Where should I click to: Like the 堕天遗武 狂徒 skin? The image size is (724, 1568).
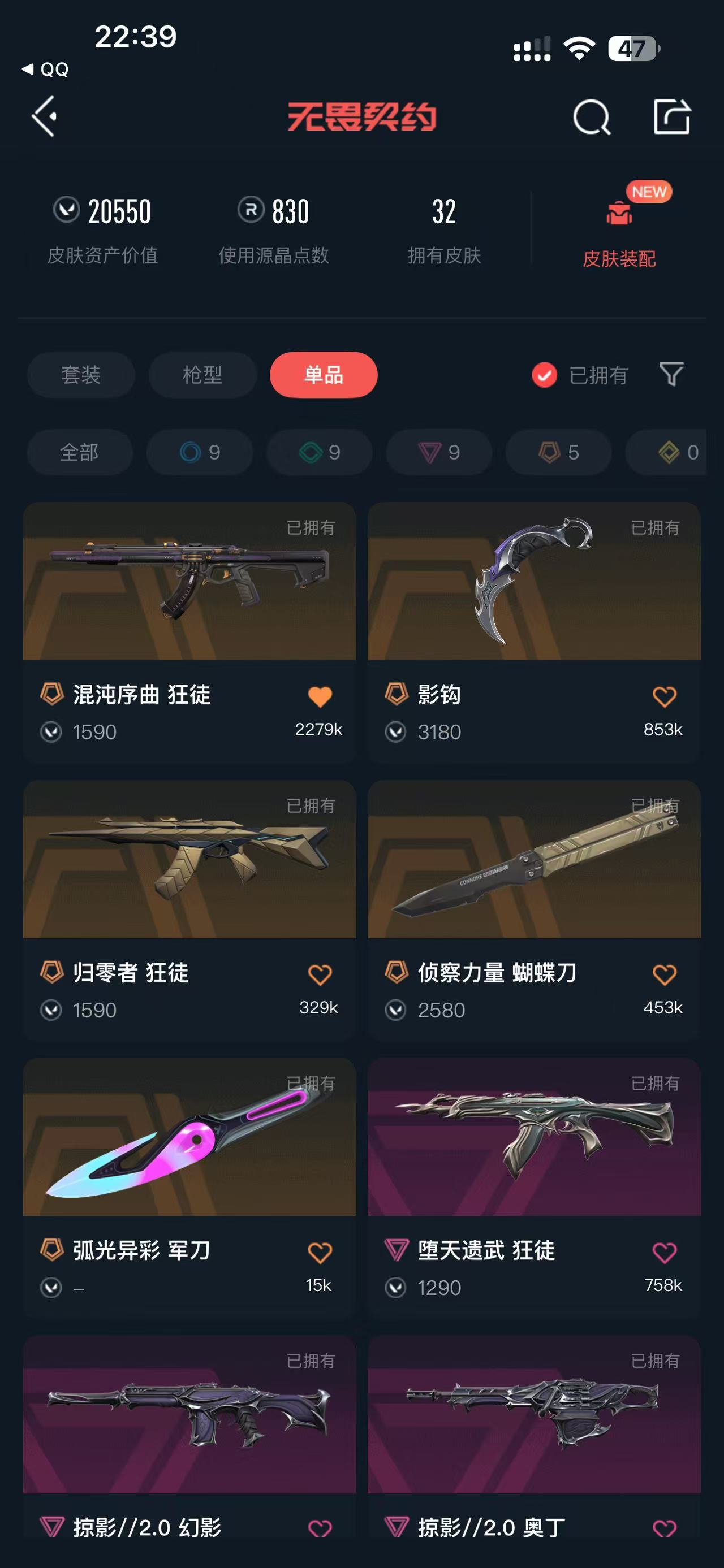pyautogui.click(x=664, y=1252)
